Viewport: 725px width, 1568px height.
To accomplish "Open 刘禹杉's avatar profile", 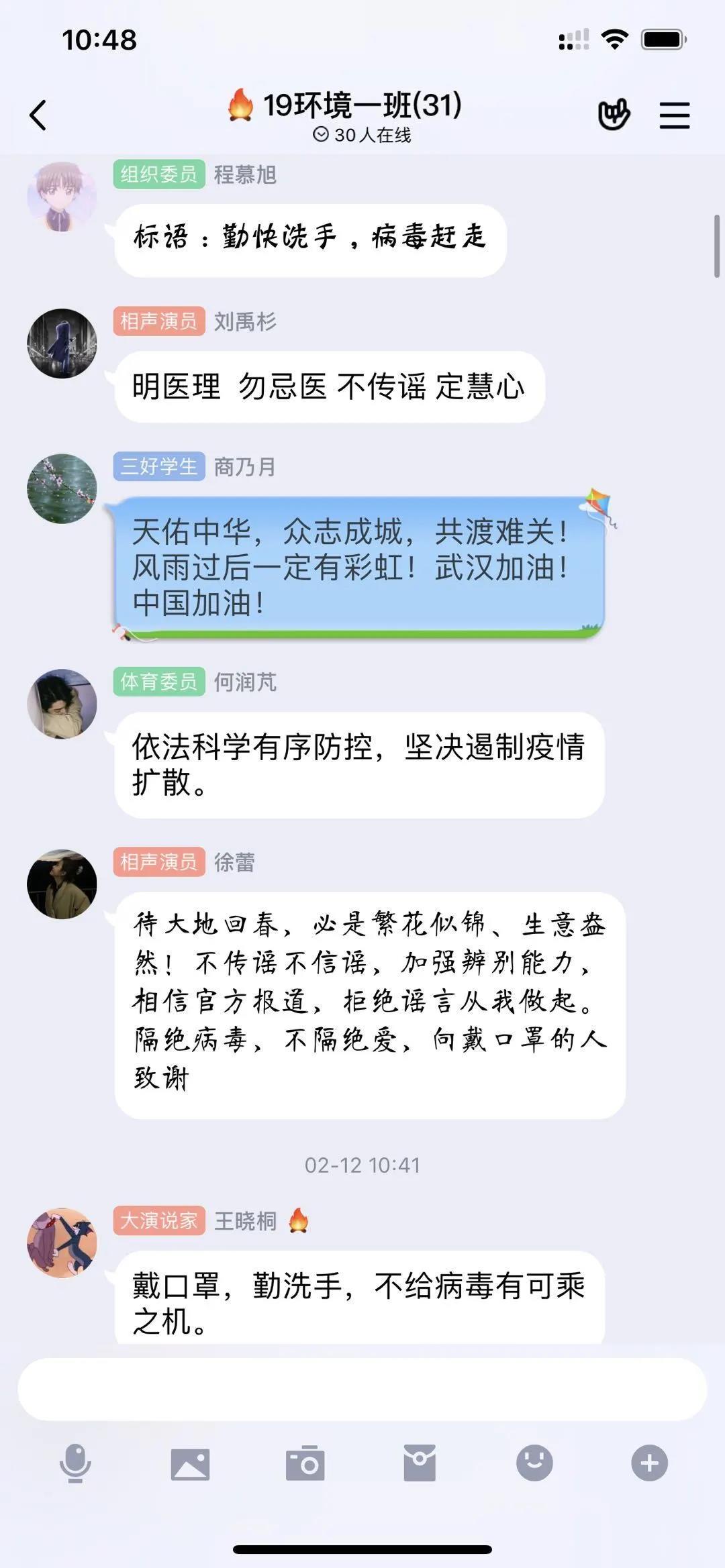I will point(62,344).
